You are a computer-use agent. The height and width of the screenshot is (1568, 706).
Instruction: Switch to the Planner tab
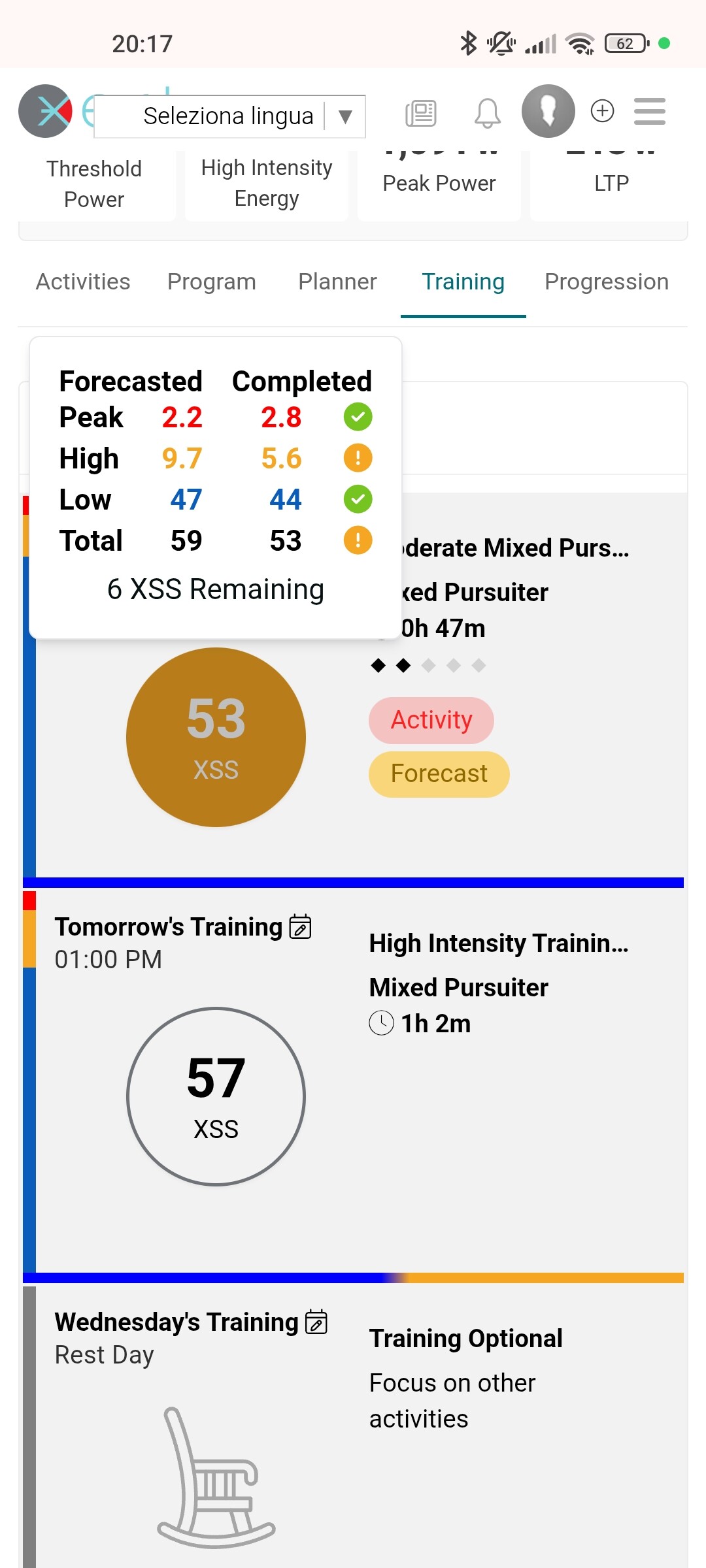[x=337, y=282]
